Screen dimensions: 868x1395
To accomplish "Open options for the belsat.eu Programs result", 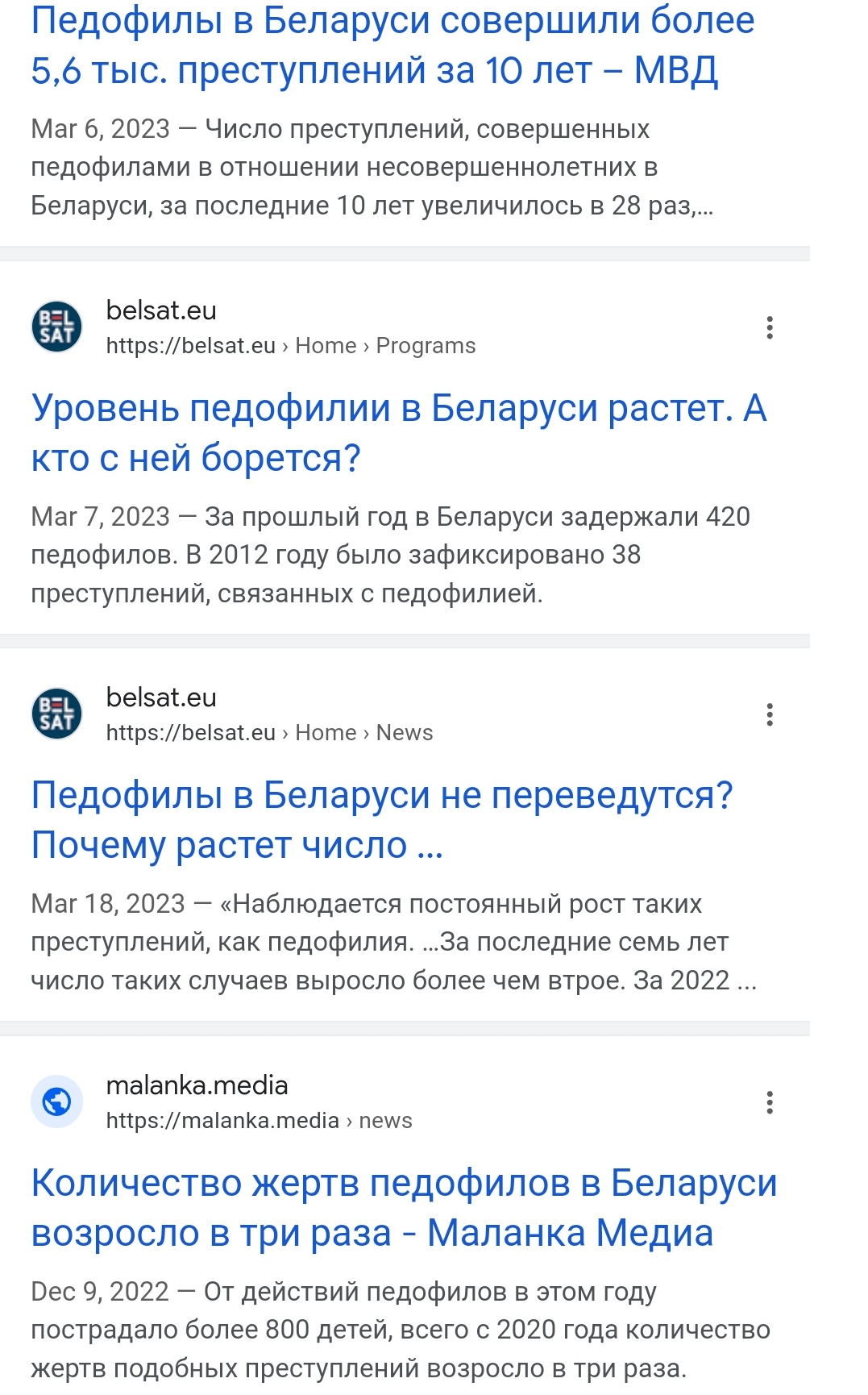I will (770, 327).
